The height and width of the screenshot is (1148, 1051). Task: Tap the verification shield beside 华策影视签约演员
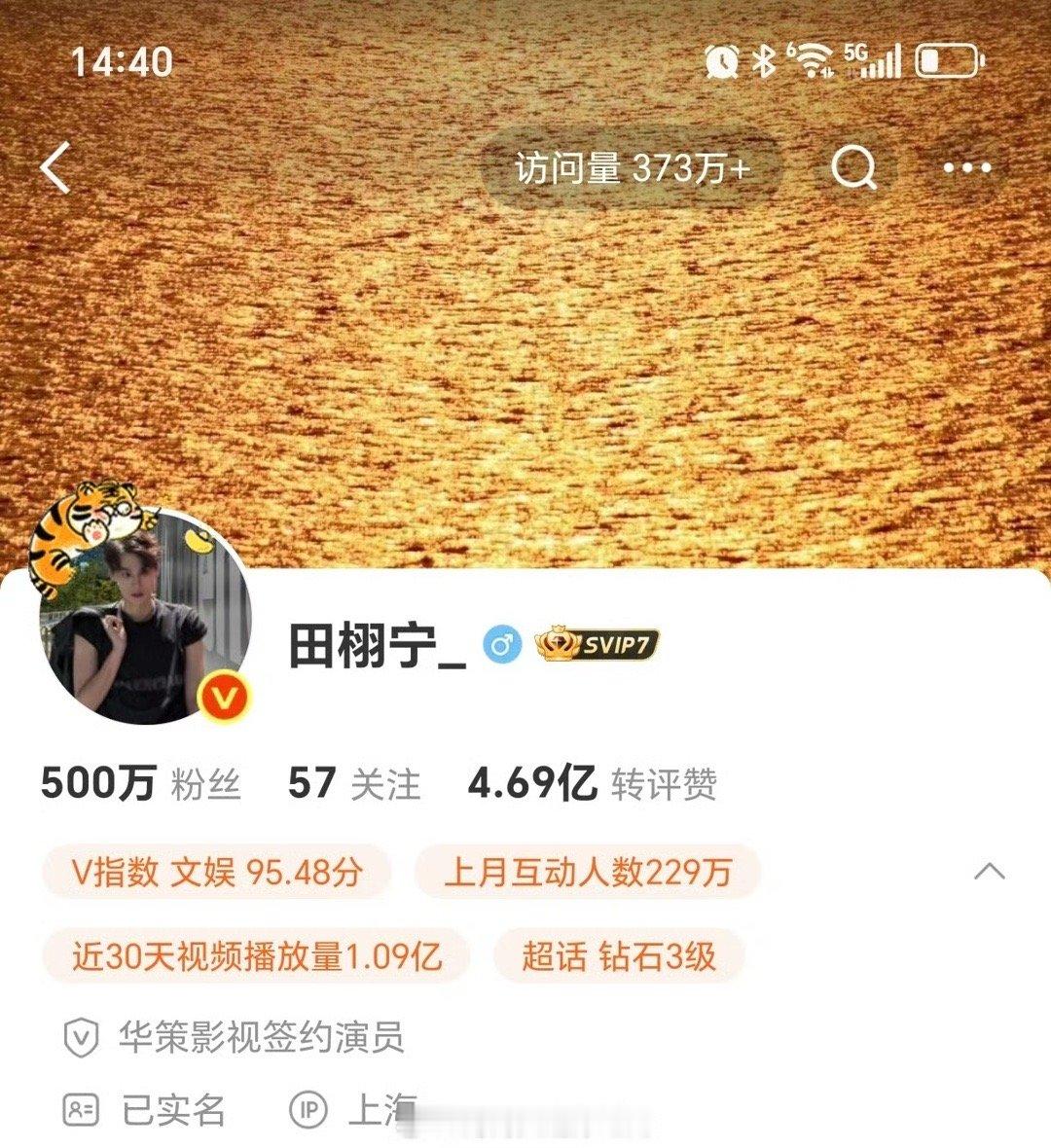[82, 1038]
